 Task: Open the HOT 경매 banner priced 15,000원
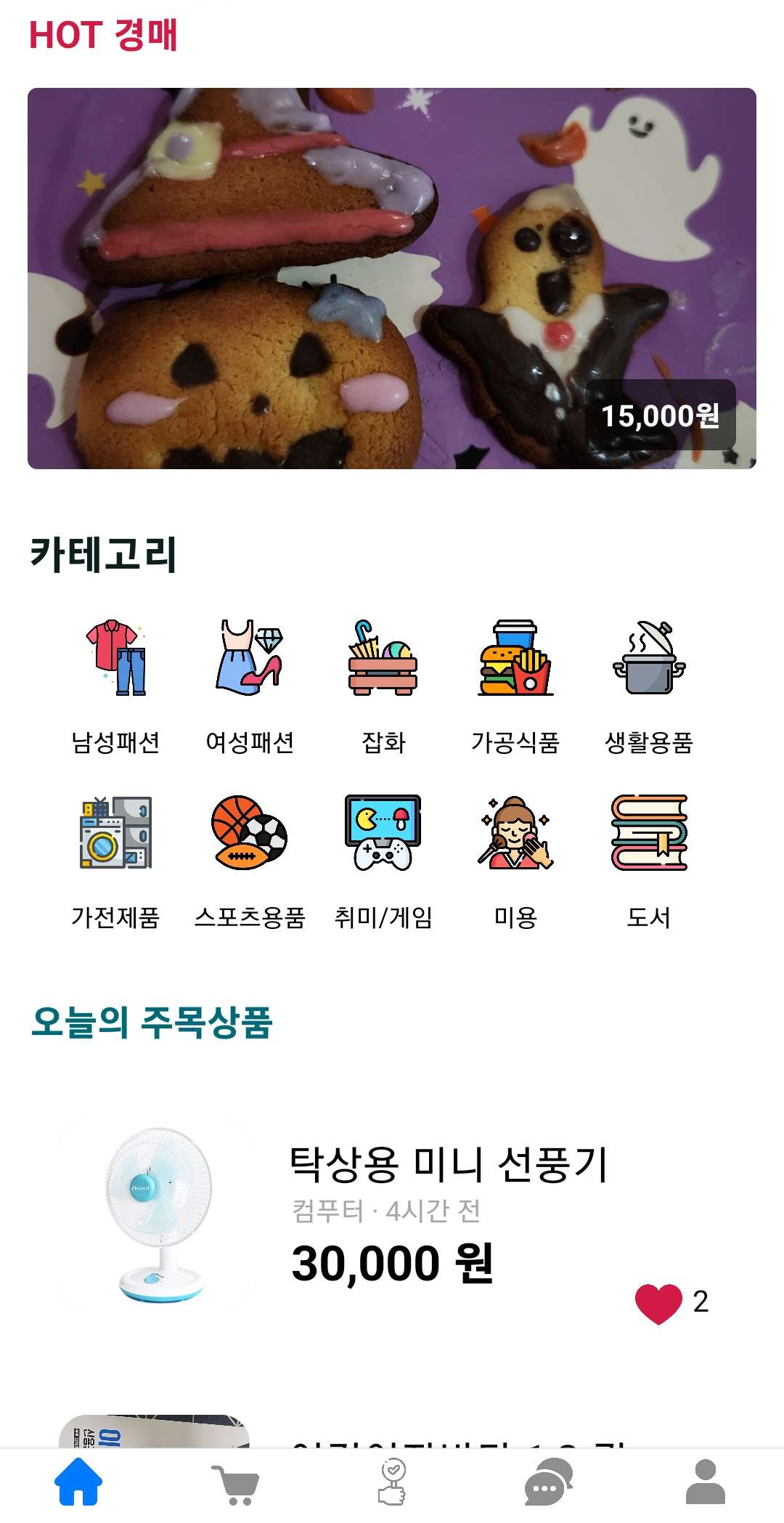click(x=392, y=278)
